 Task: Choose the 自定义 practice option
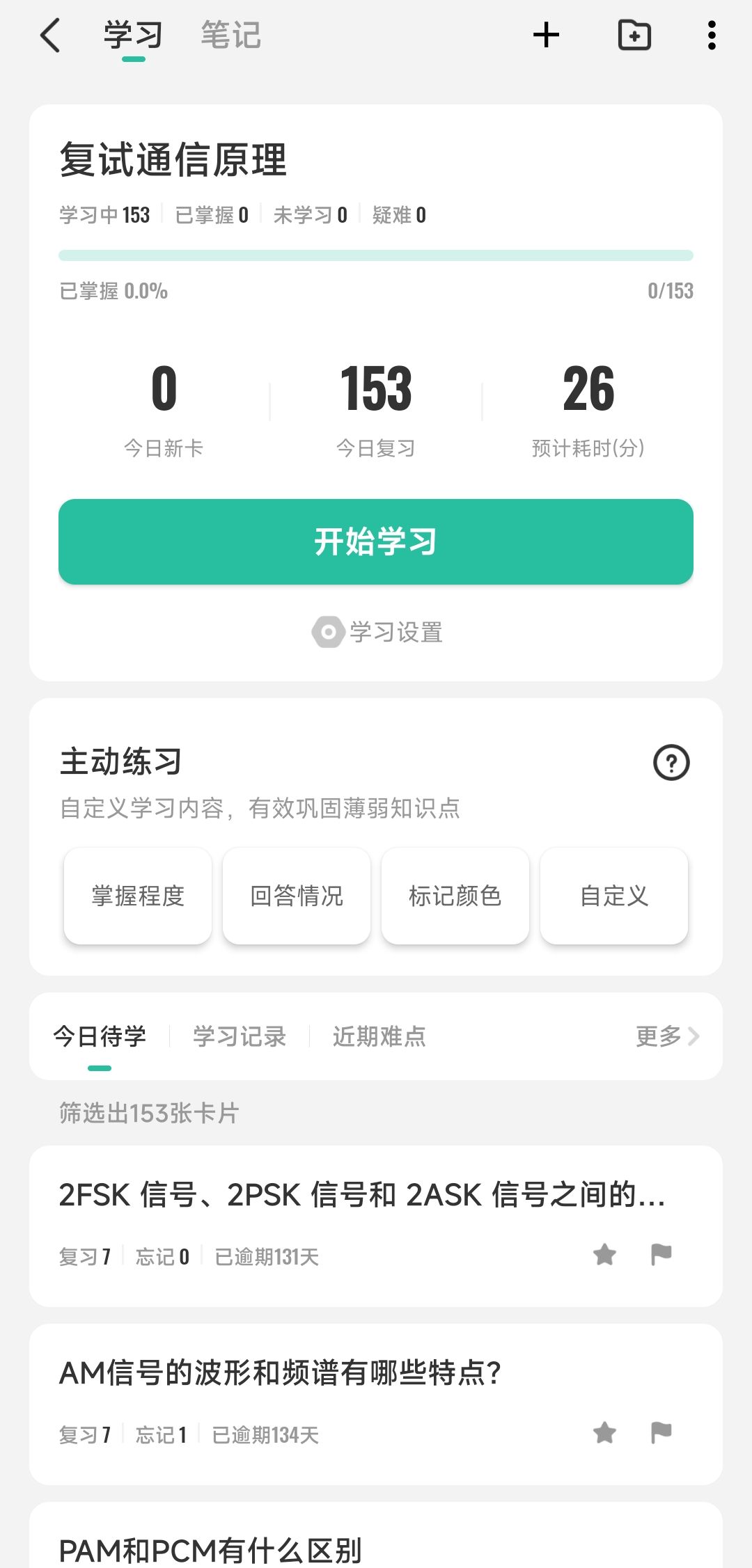click(x=614, y=896)
